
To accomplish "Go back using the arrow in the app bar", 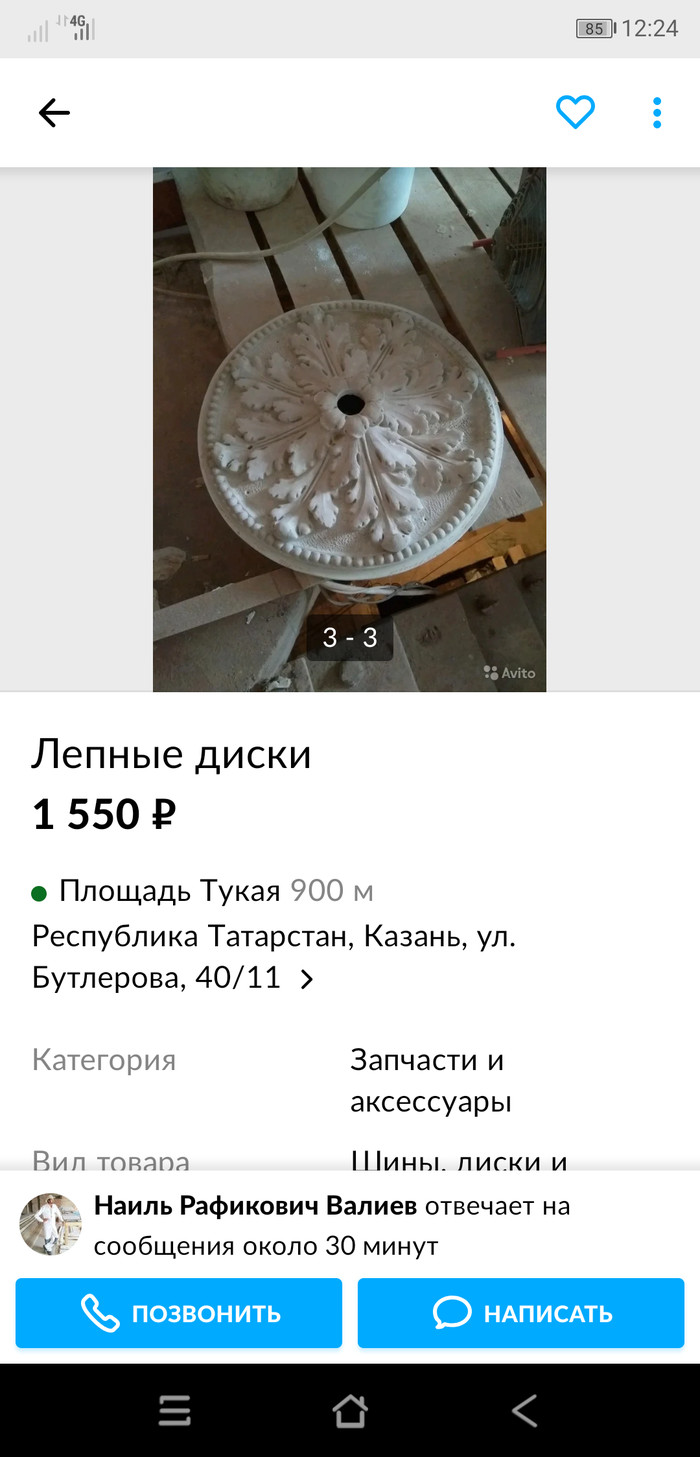I will coord(54,113).
